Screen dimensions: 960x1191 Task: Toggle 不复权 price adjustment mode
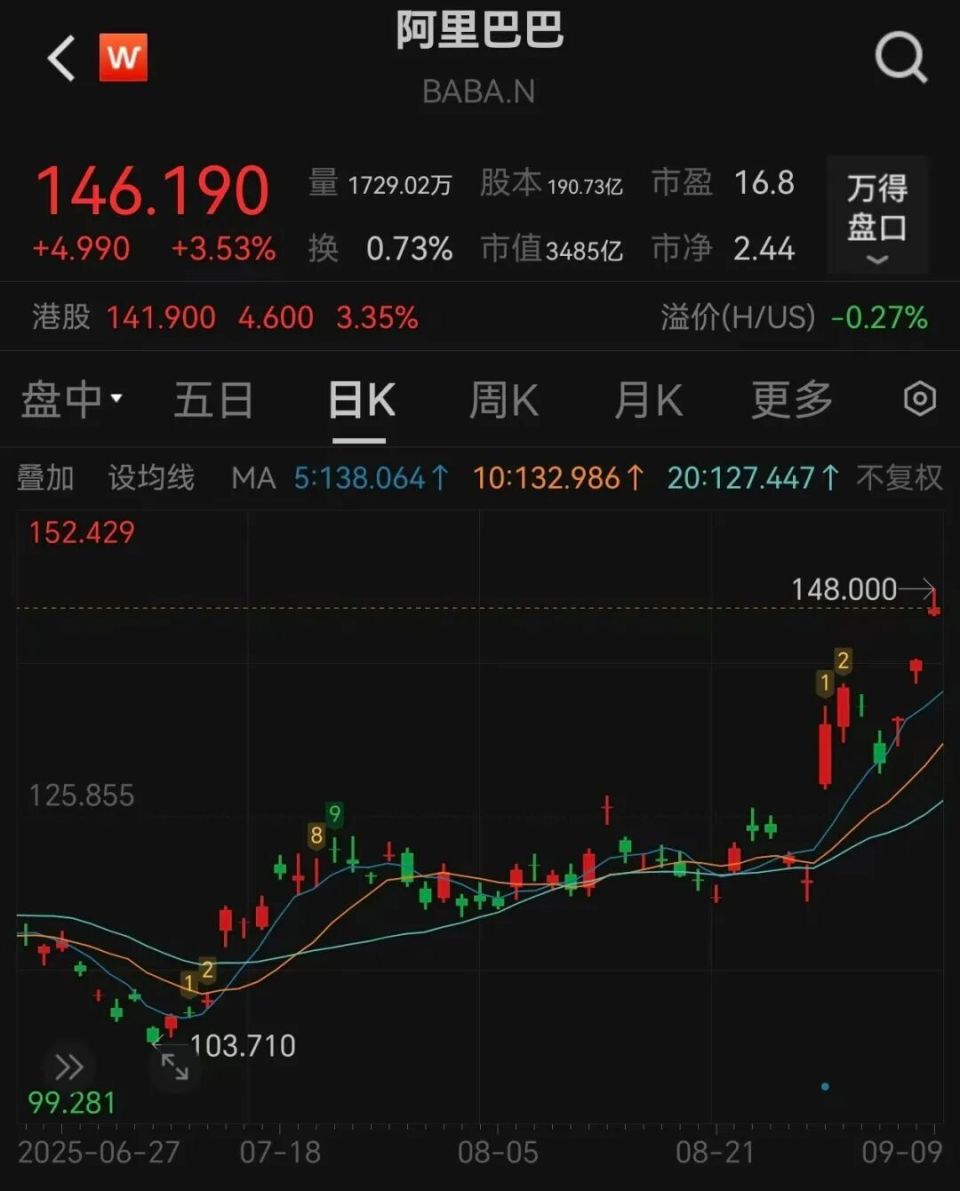pos(897,479)
